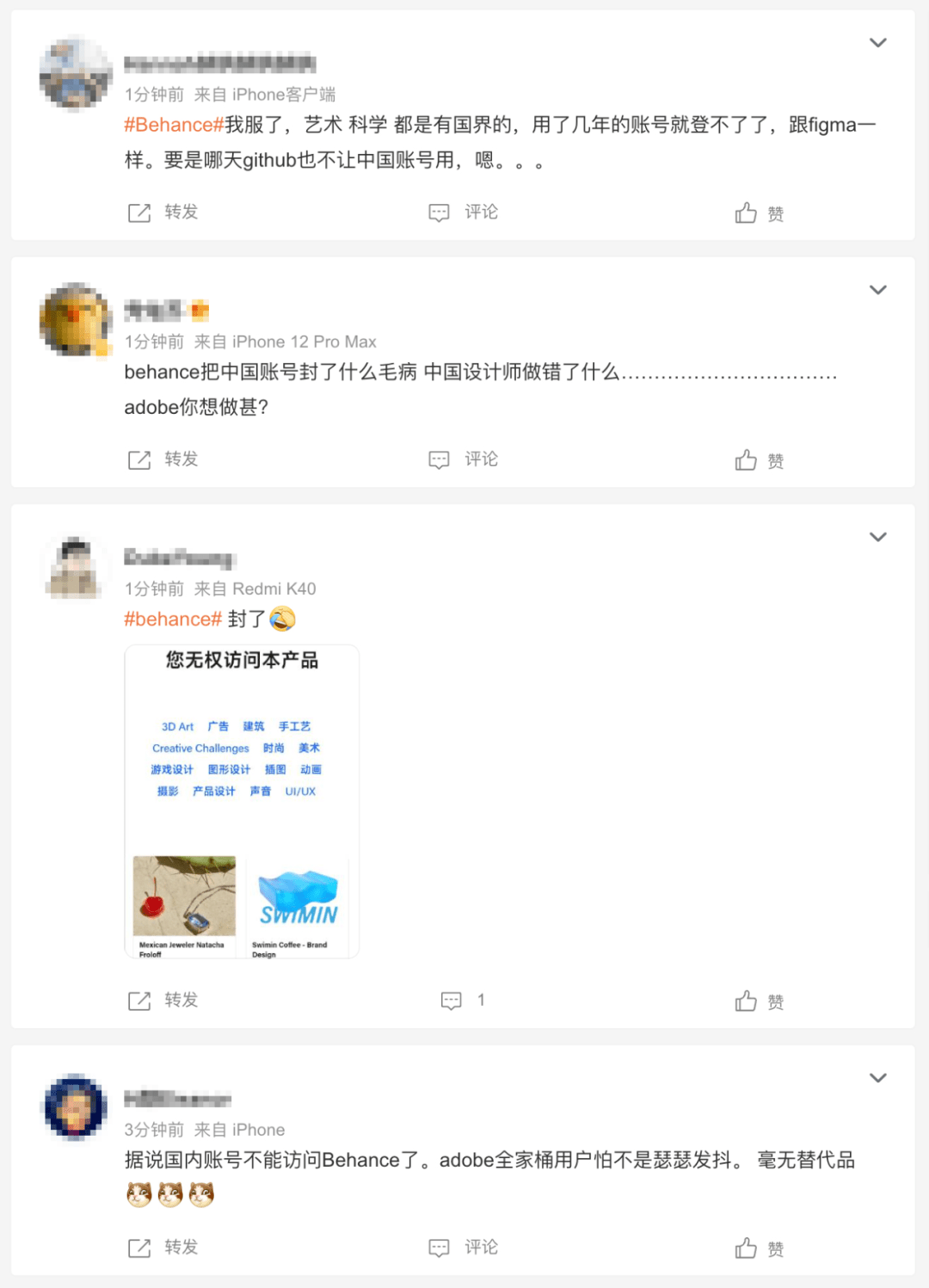Click the thumbs-up like icon on the first post
Image resolution: width=929 pixels, height=1288 pixels.
(x=744, y=212)
